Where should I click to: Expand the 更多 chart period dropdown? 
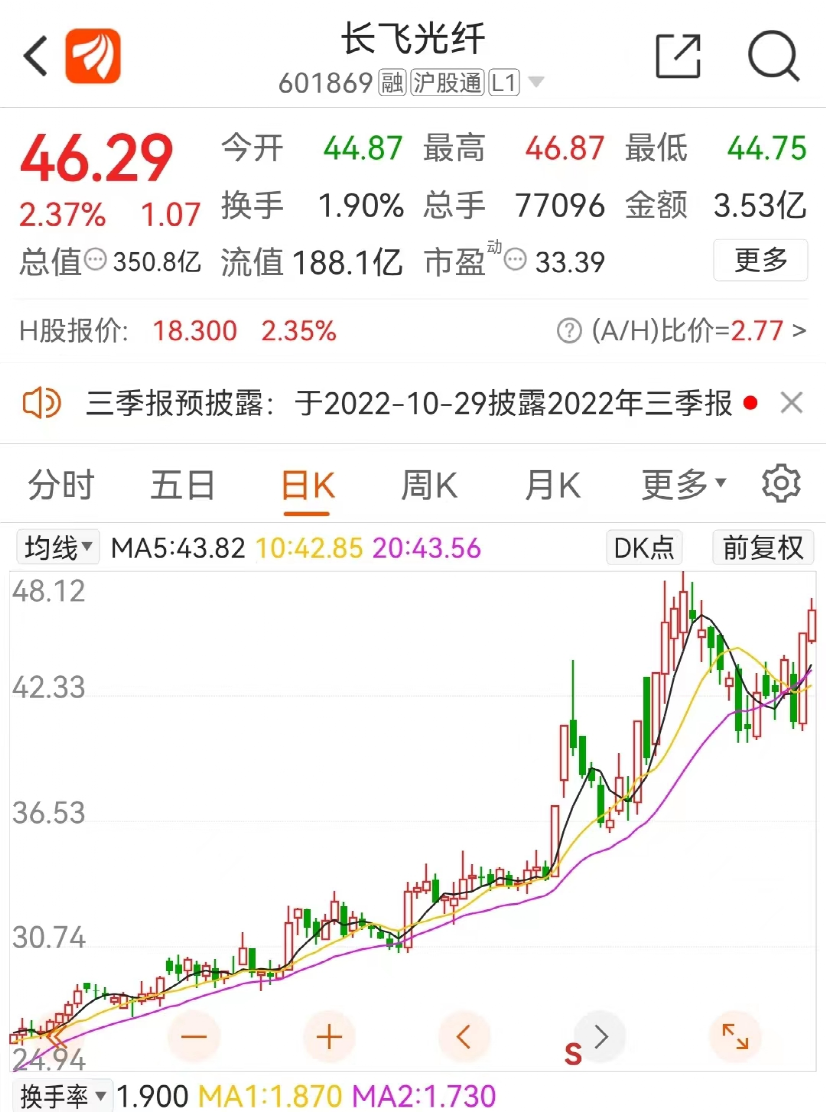(684, 485)
